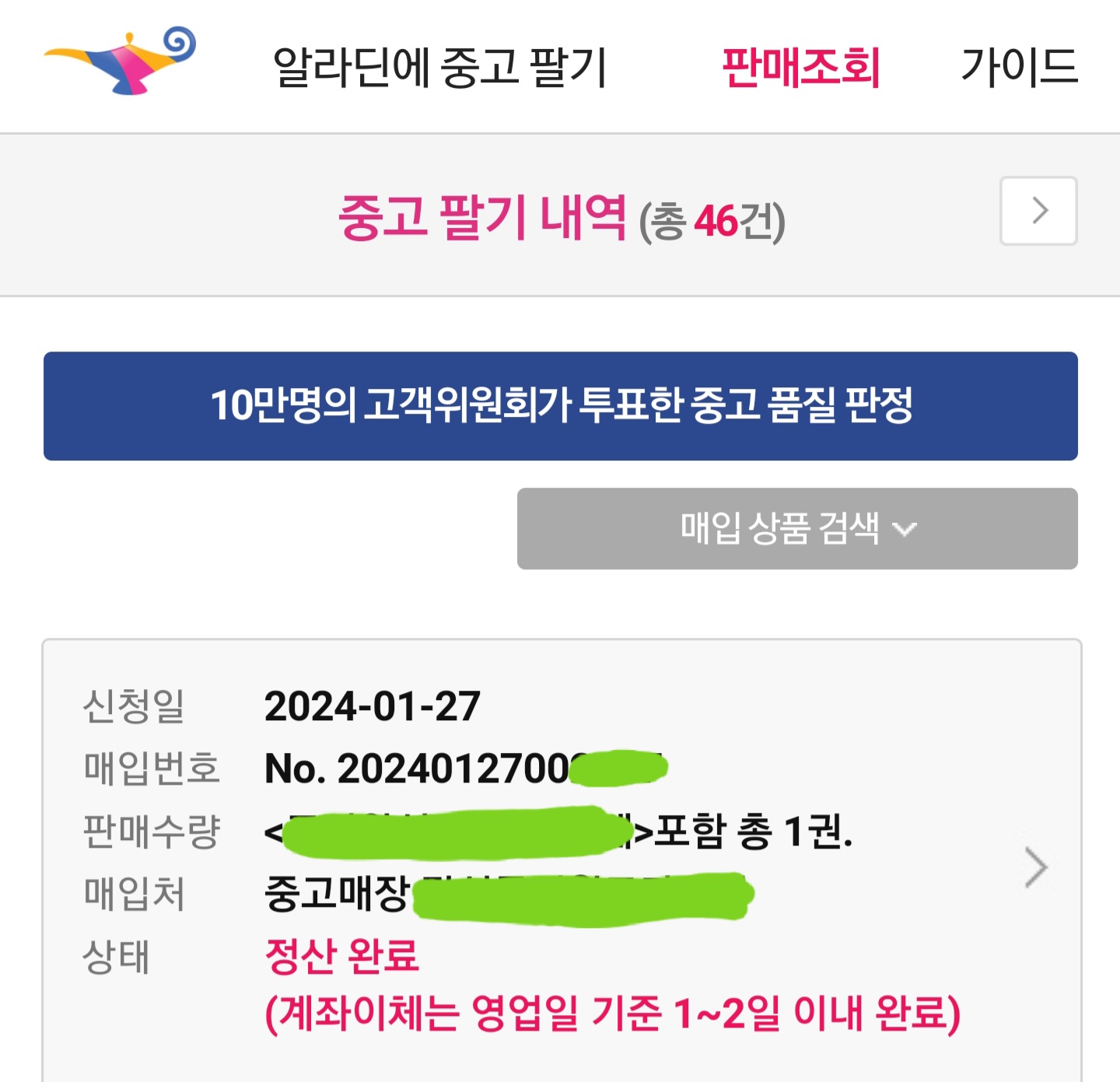Switch to 알라딘에 중고 팔기 tab
Screen dimensions: 1120x1082
click(439, 67)
